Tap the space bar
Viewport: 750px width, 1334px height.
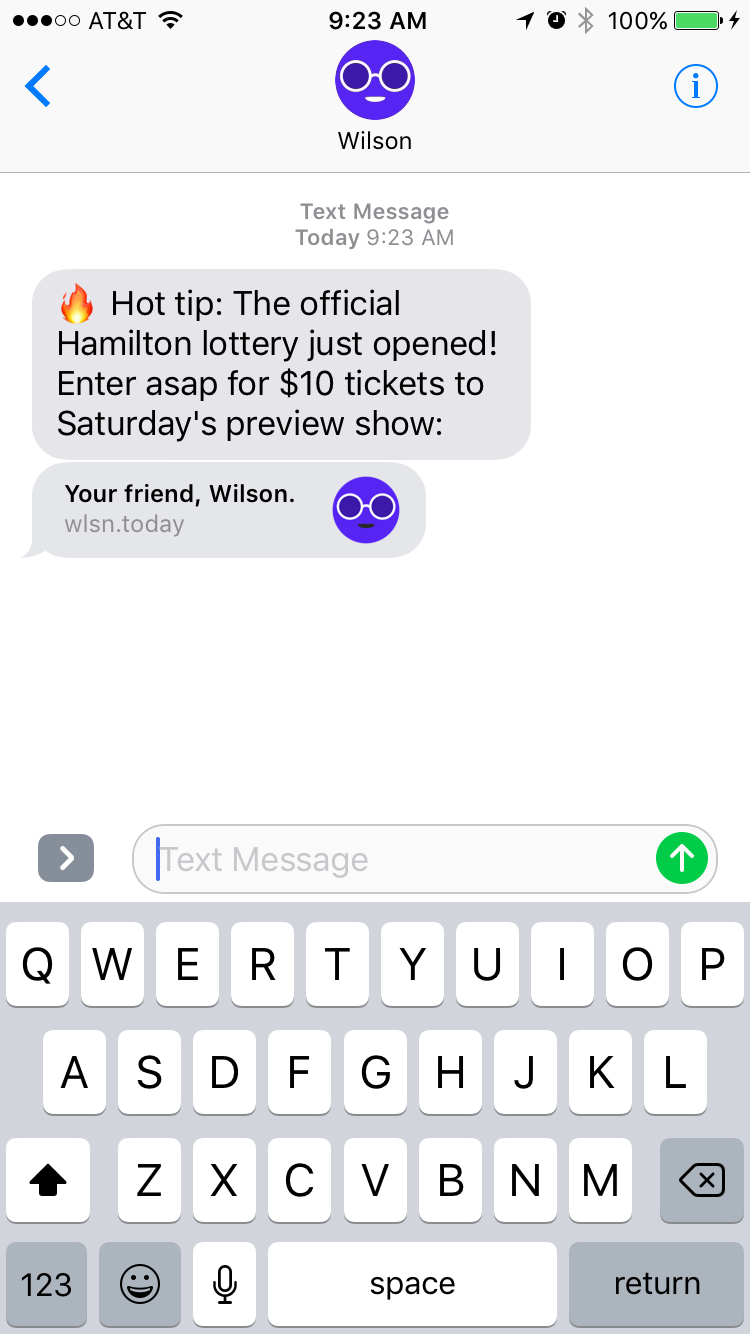(x=412, y=1284)
